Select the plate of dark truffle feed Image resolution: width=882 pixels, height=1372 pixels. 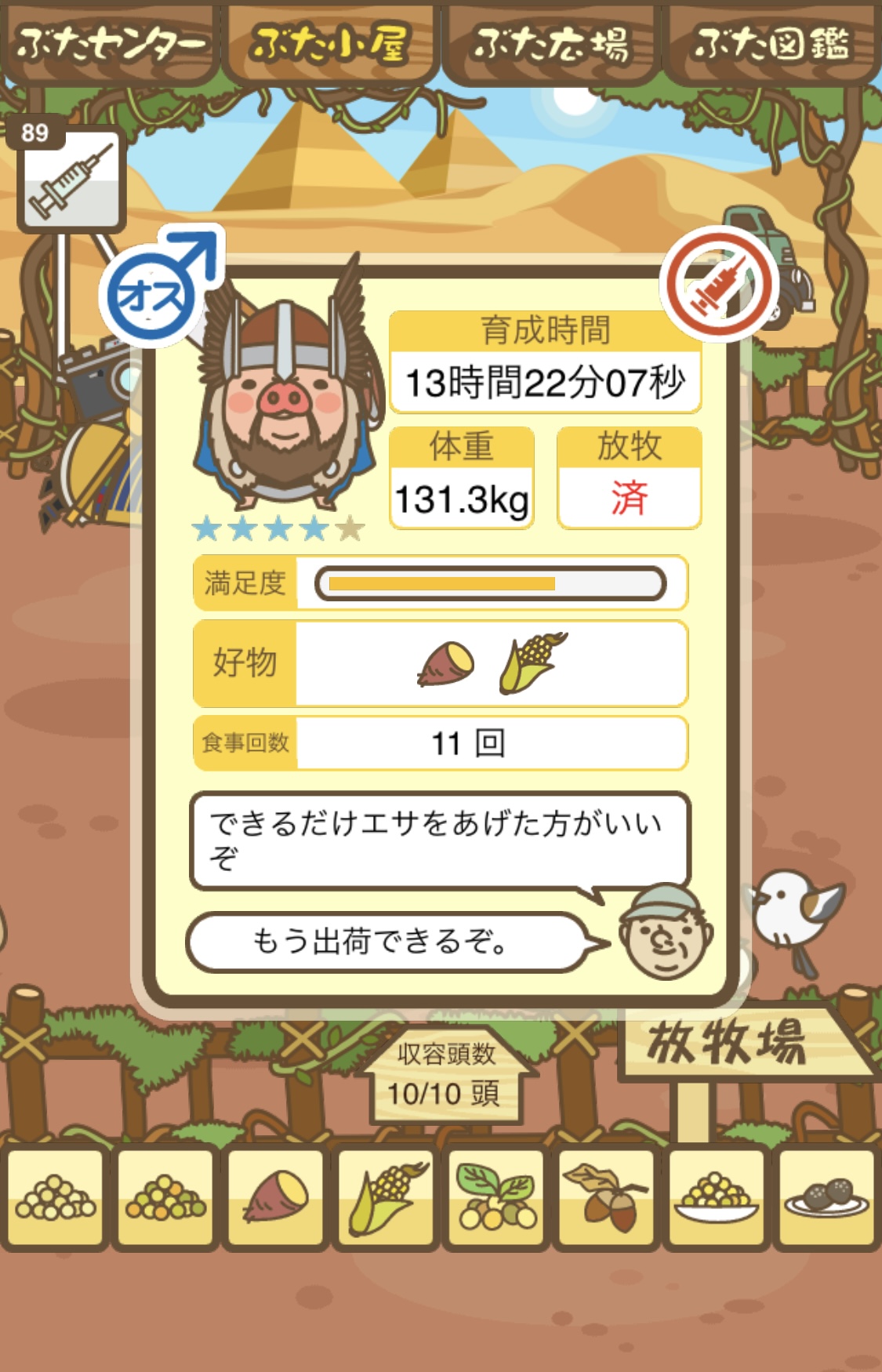click(826, 1197)
